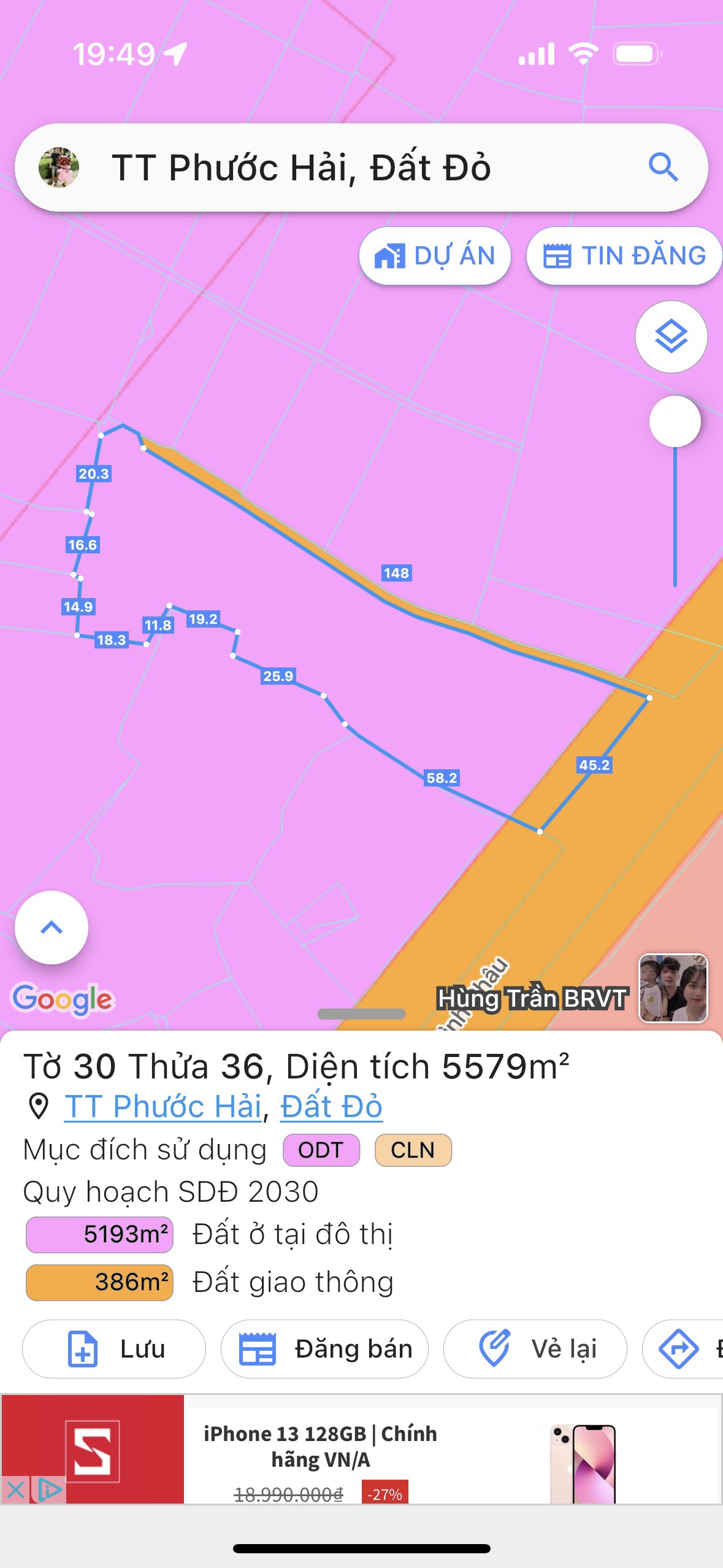This screenshot has width=723, height=1568.
Task: Tap the opacity slider handle
Action: 675,421
